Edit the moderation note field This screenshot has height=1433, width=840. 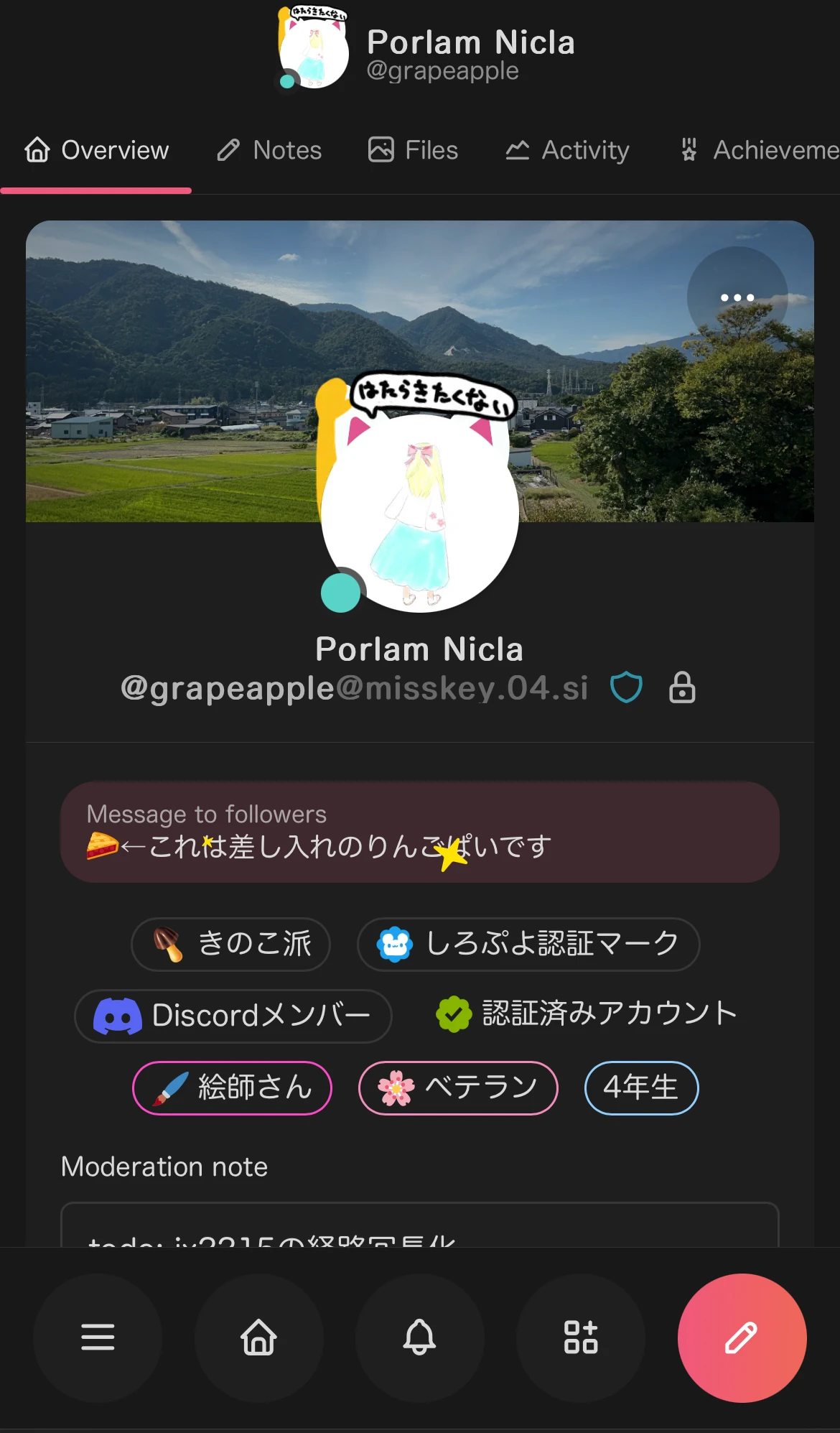(x=420, y=1227)
